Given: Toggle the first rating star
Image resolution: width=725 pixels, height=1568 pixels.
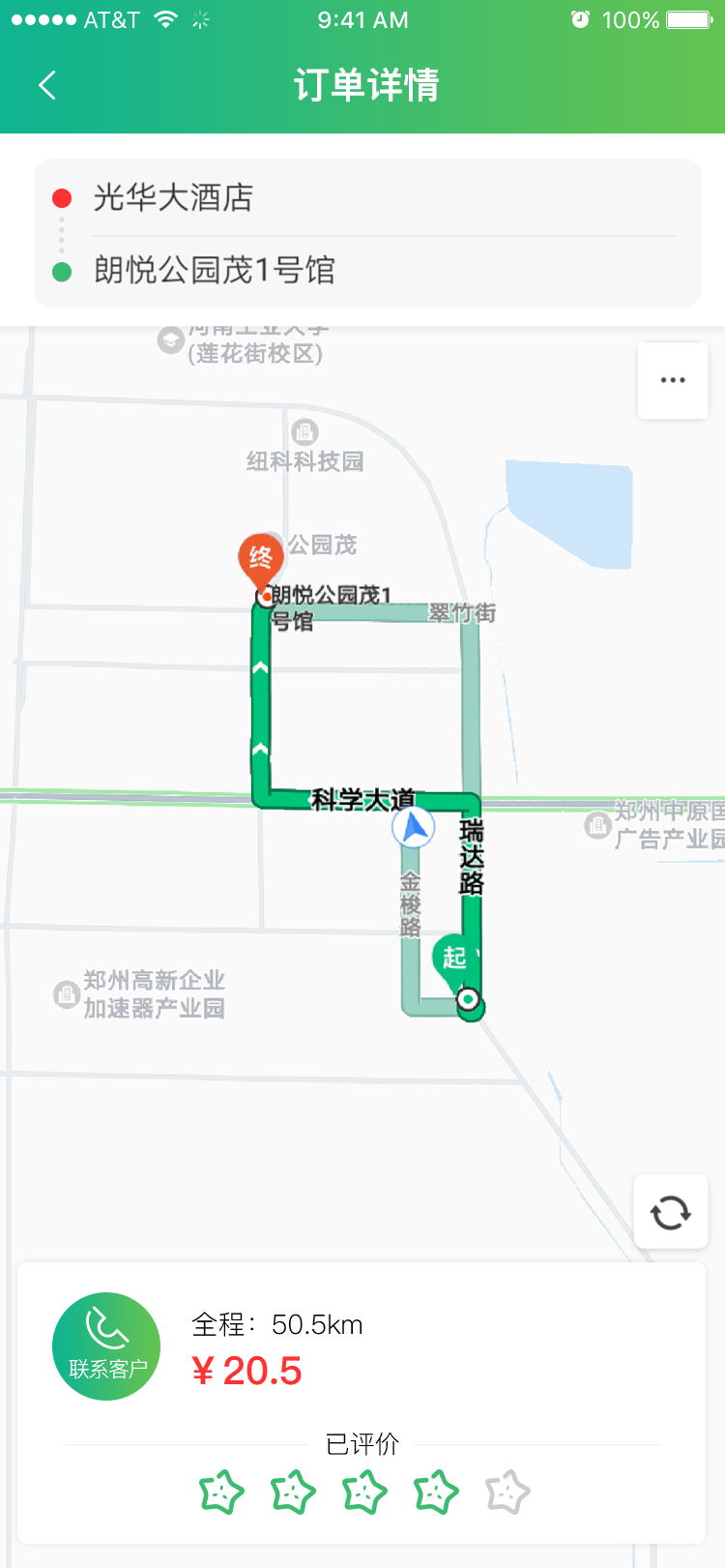Looking at the screenshot, I should [x=221, y=1493].
